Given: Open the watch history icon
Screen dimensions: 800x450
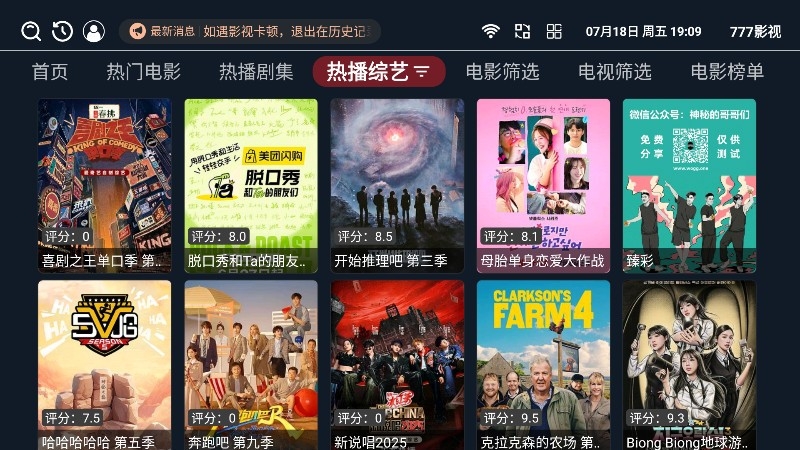Looking at the screenshot, I should pos(62,31).
